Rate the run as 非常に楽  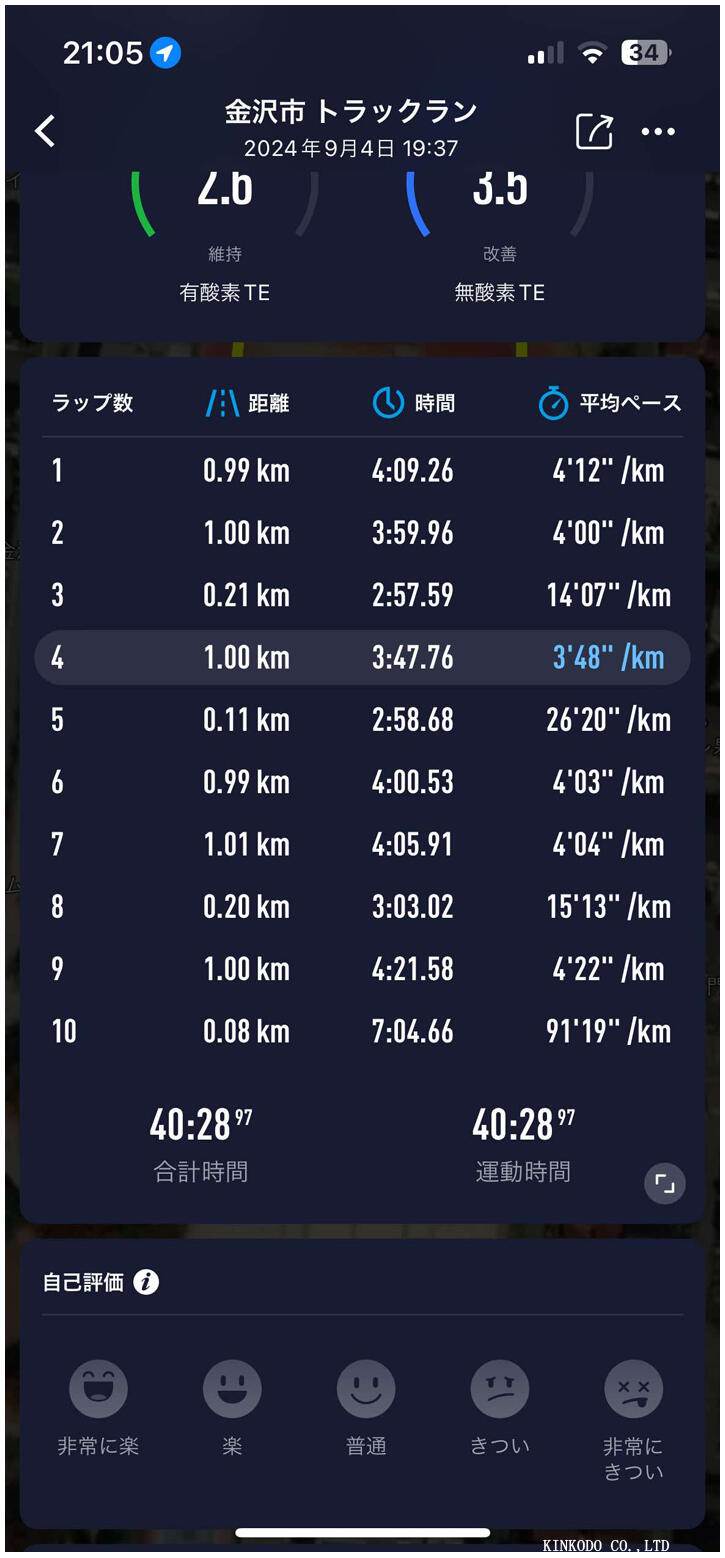point(98,1389)
